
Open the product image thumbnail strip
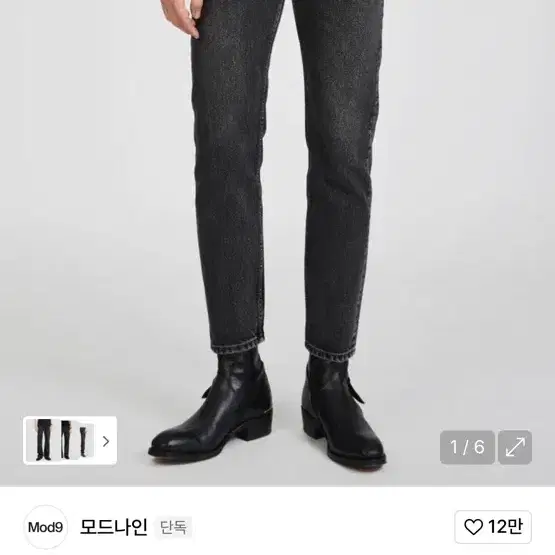click(x=70, y=440)
